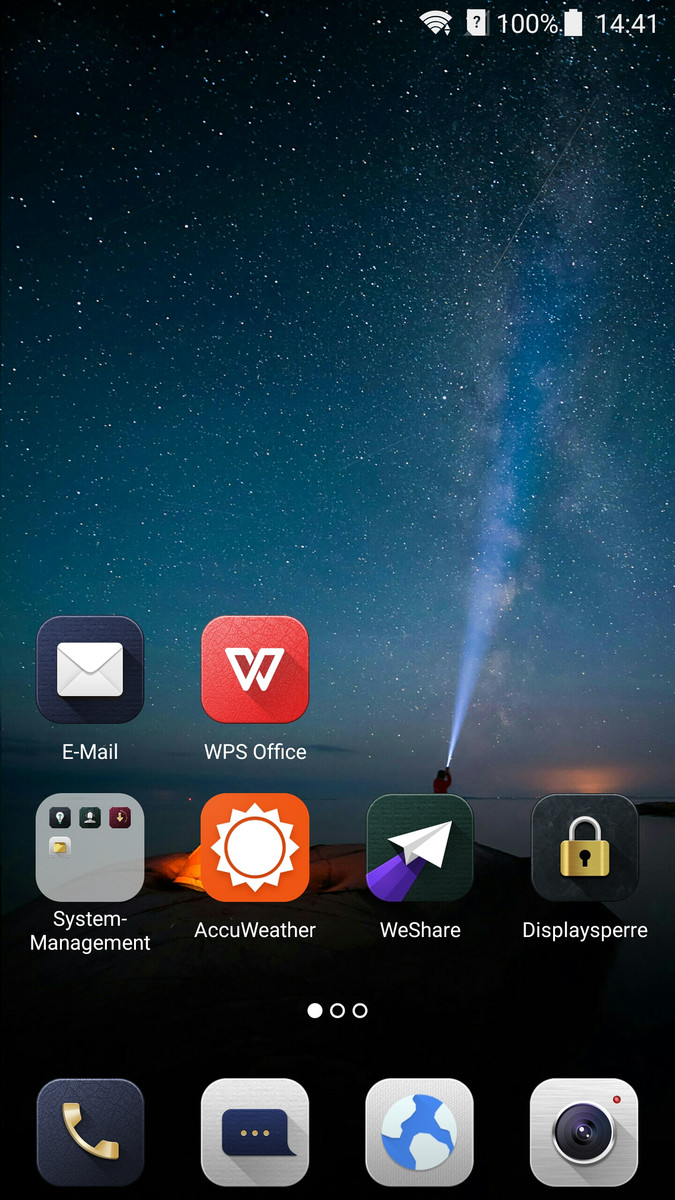This screenshot has width=675, height=1200.
Task: Open AccuWeather app
Action: pos(255,848)
